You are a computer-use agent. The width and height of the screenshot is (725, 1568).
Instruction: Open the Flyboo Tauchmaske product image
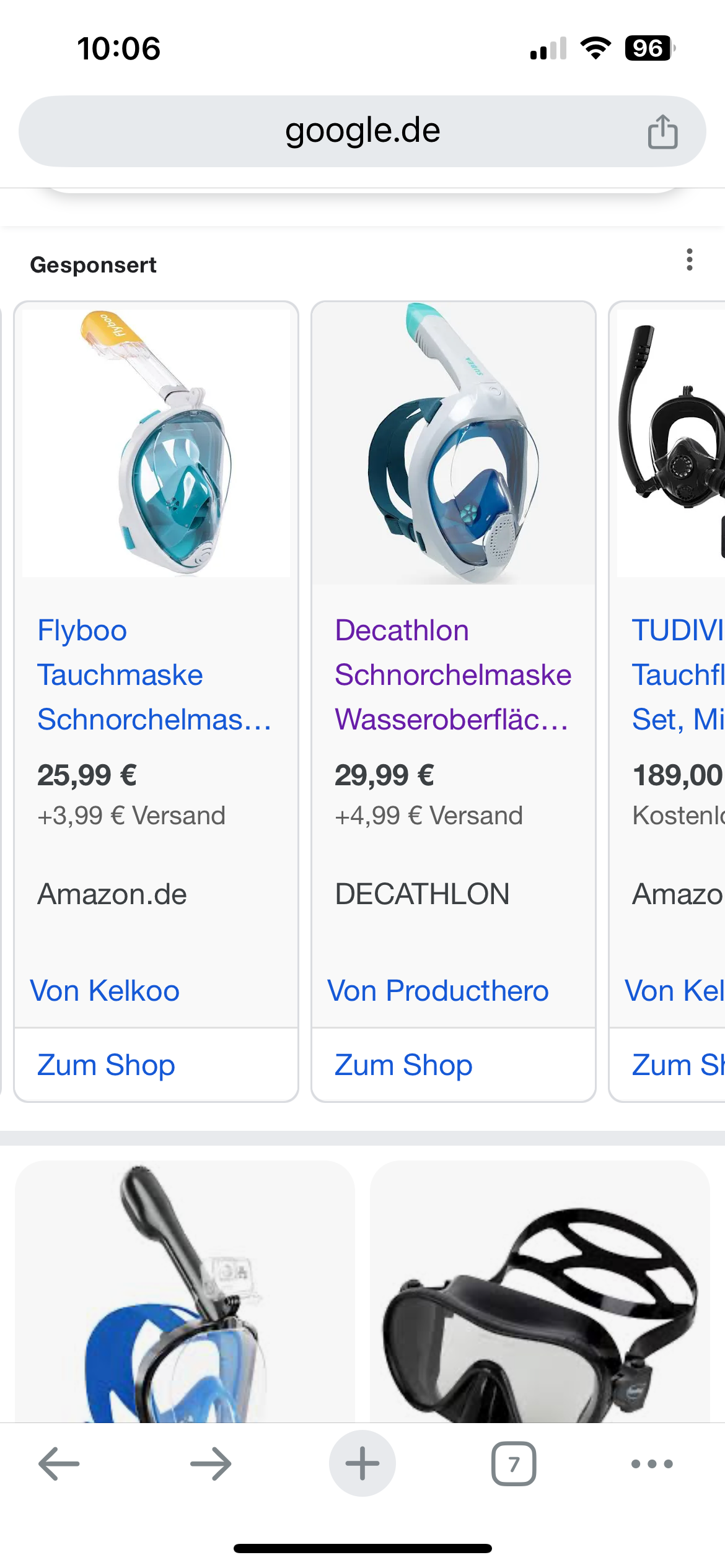coord(156,443)
